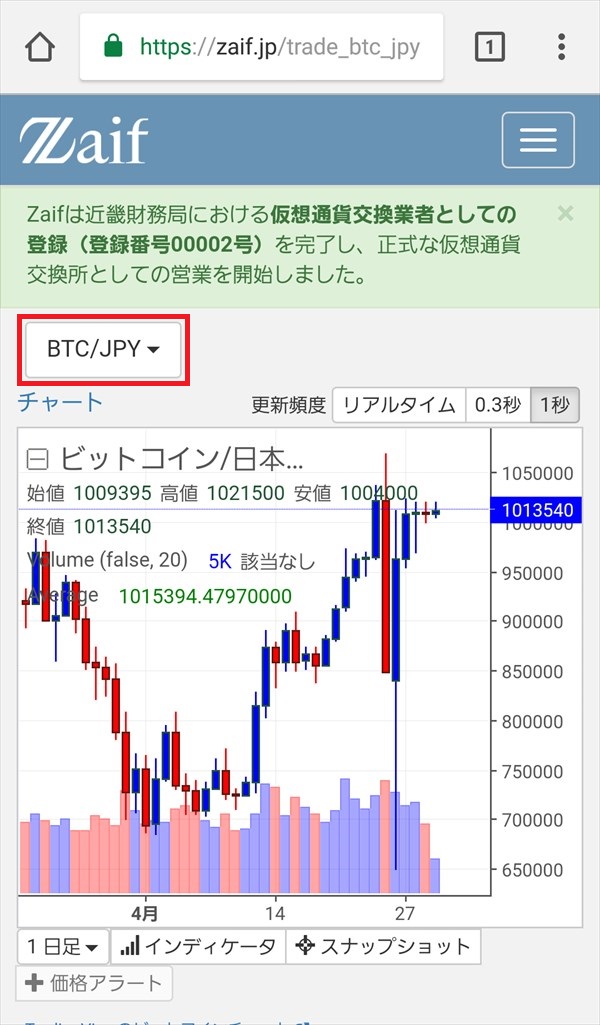Image resolution: width=600 pixels, height=1025 pixels.
Task: Select 1秒 update frequency
Action: tap(554, 405)
